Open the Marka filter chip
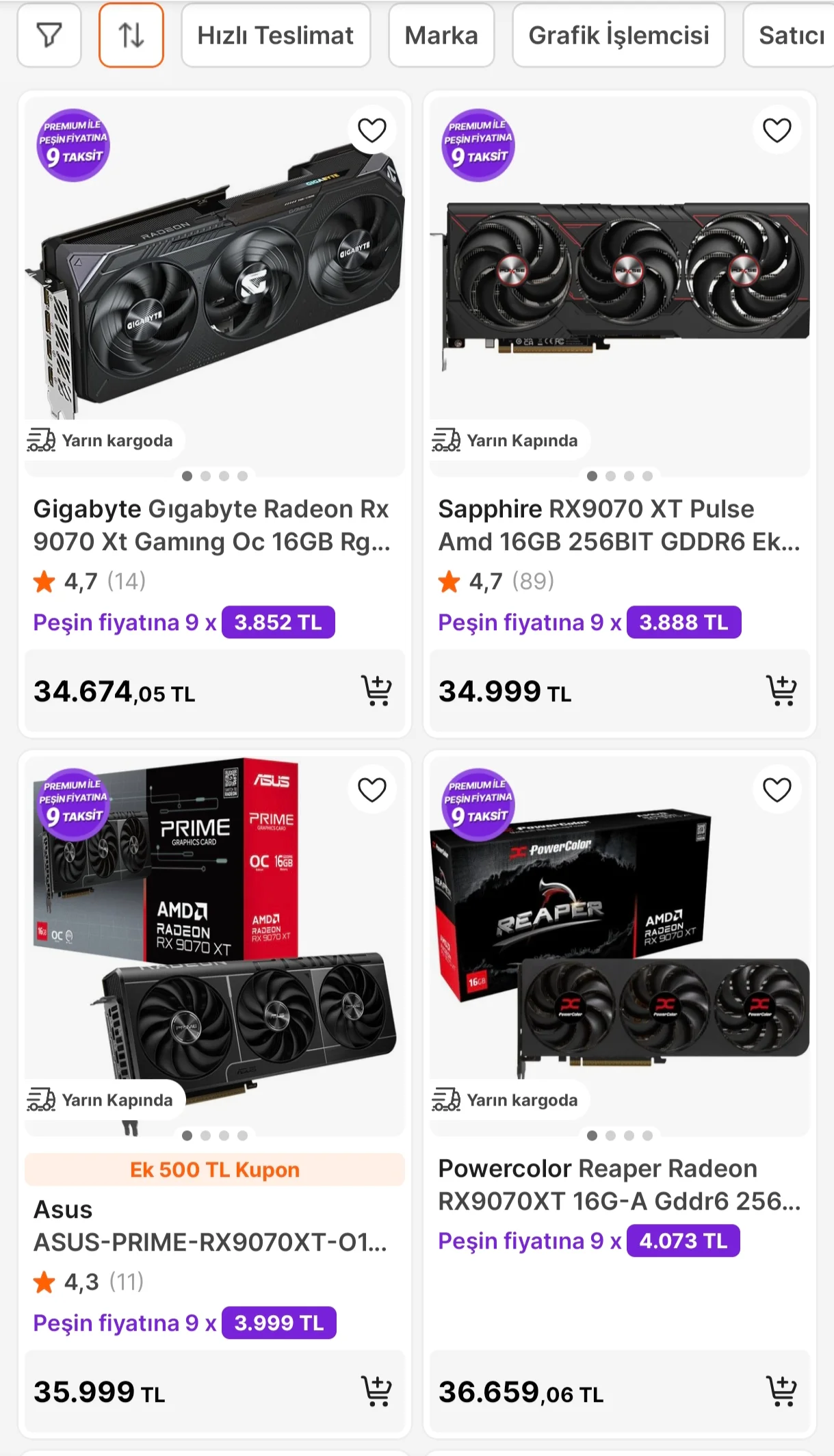This screenshot has height=1456, width=834. 441,36
